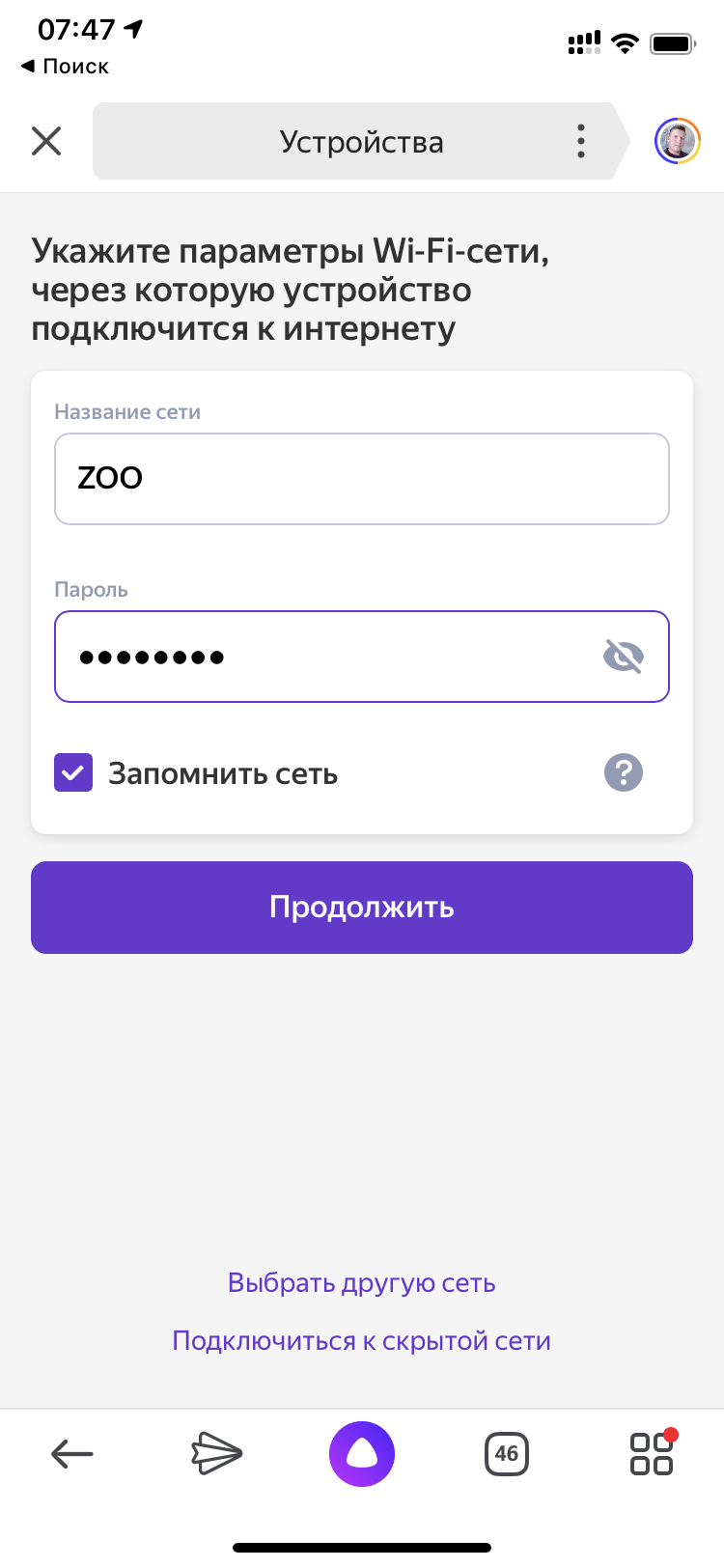Open Подключиться к скрытой сети link
The image size is (724, 1568).
coord(361,1341)
